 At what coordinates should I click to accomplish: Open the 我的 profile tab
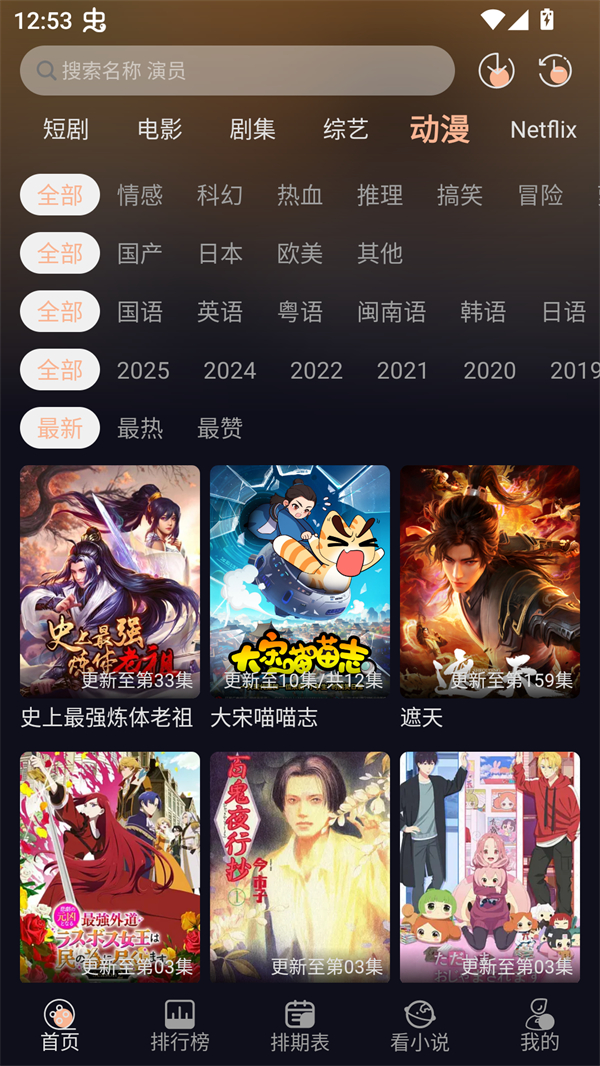(540, 1025)
